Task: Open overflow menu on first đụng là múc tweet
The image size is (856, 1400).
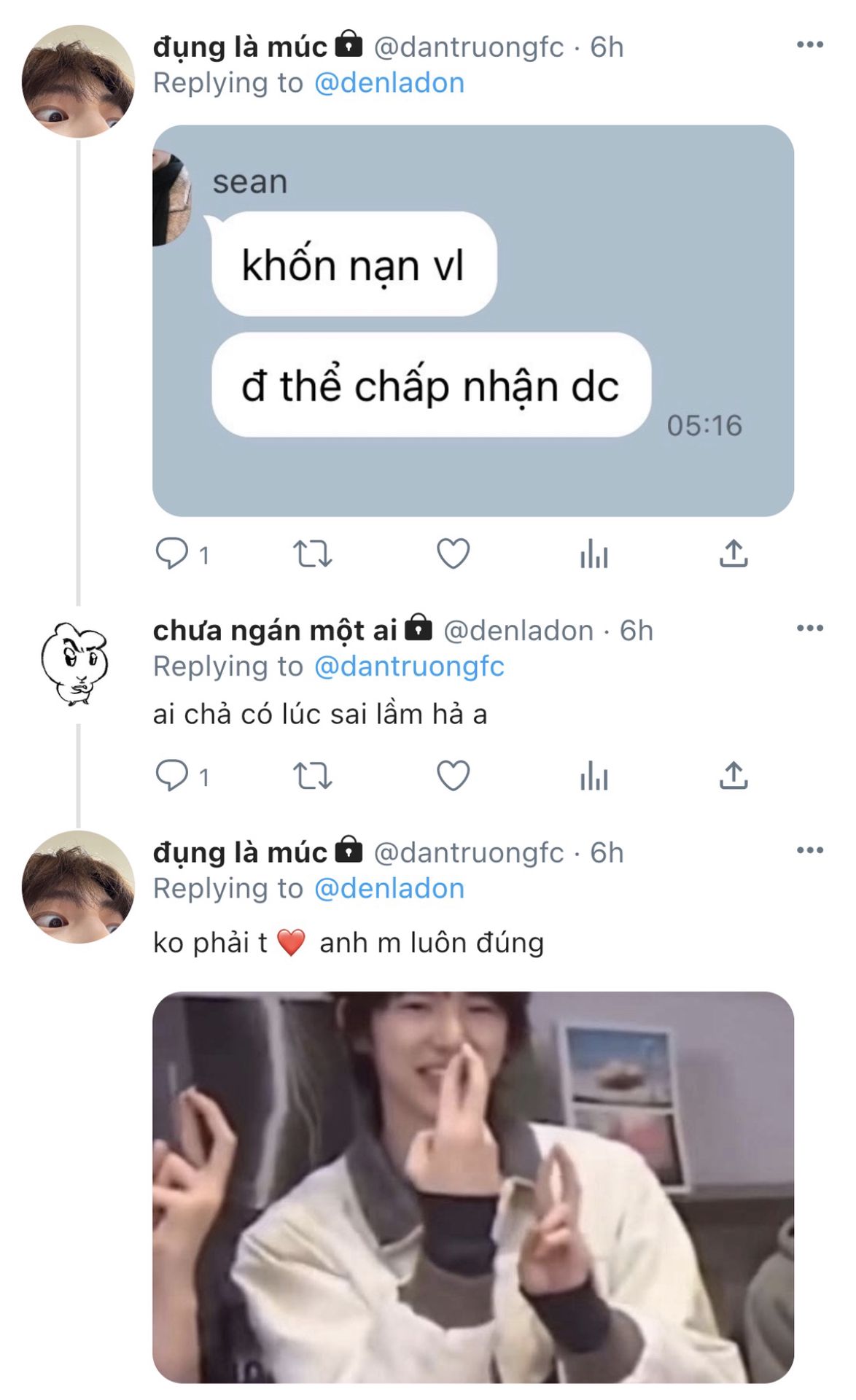Action: point(809,45)
